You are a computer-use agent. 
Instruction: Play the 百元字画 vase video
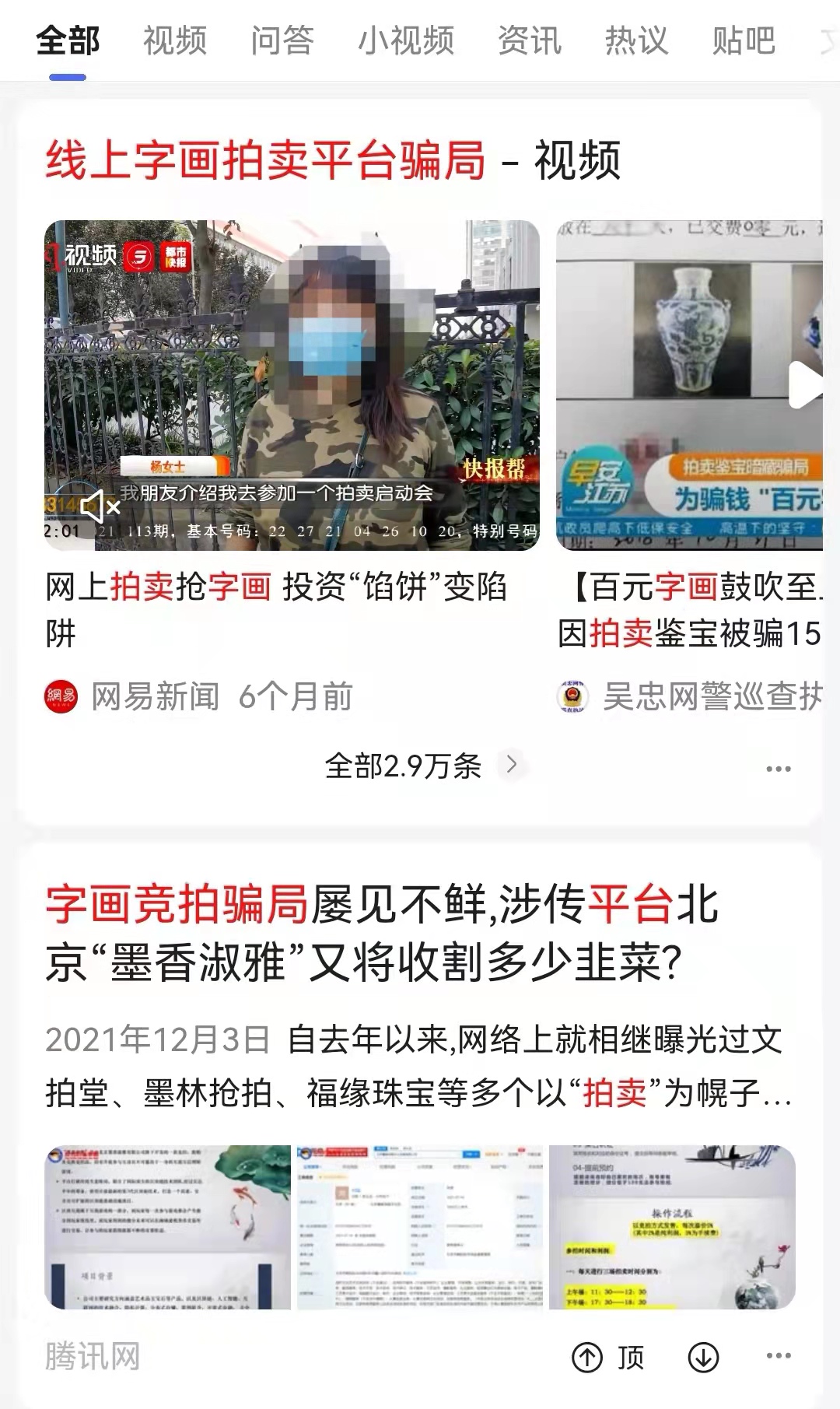click(x=689, y=386)
